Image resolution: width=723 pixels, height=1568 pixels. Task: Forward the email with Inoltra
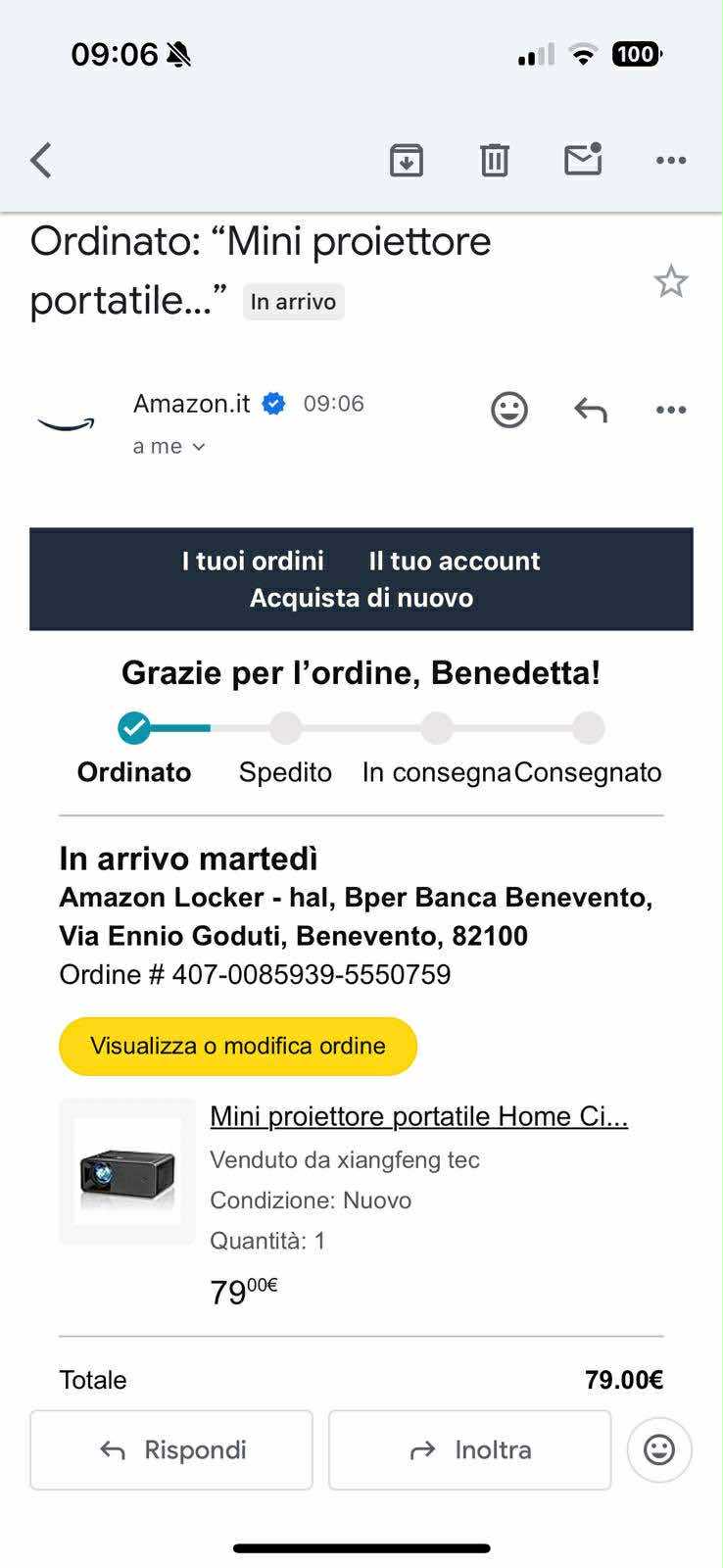(x=469, y=1449)
